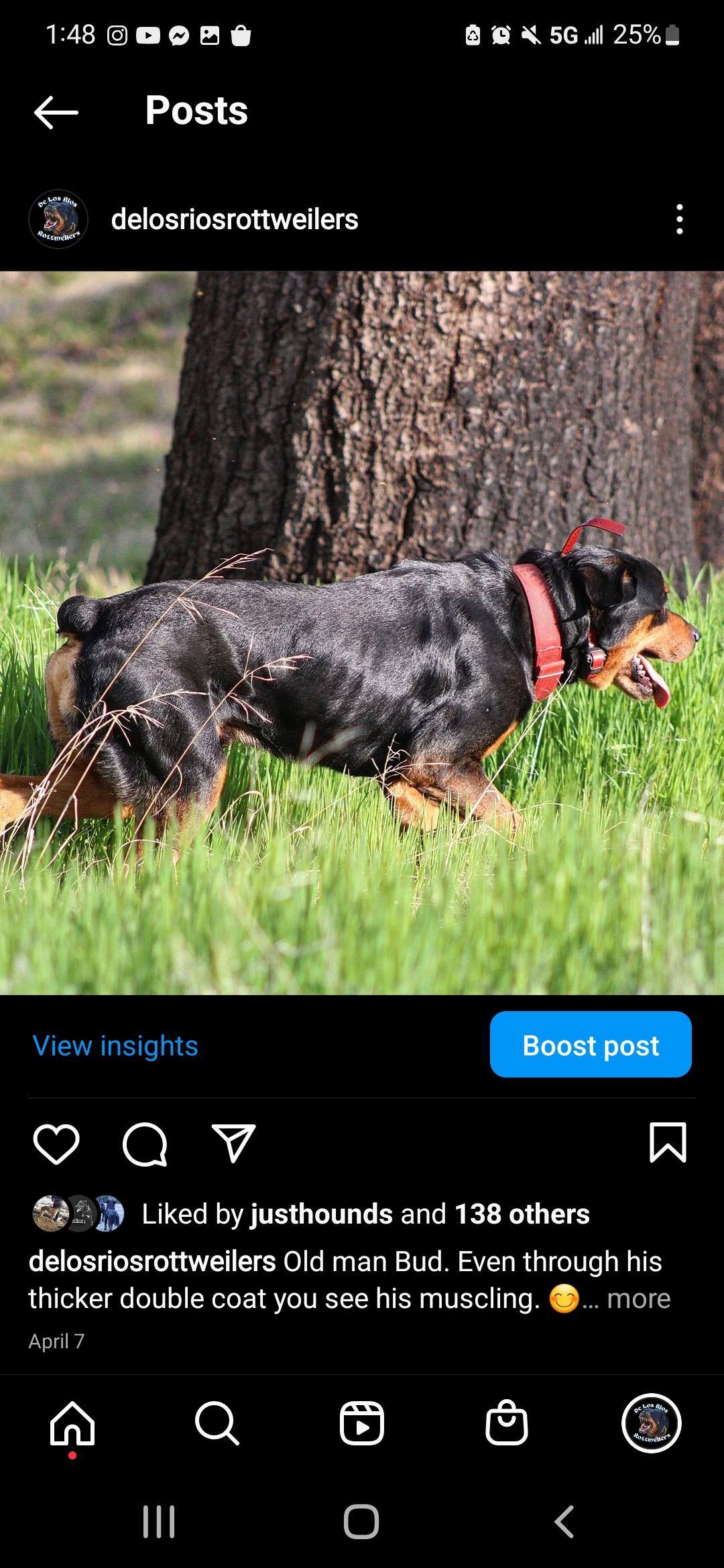The image size is (724, 1568).
Task: Tap View insights for this post
Action: click(x=115, y=1045)
